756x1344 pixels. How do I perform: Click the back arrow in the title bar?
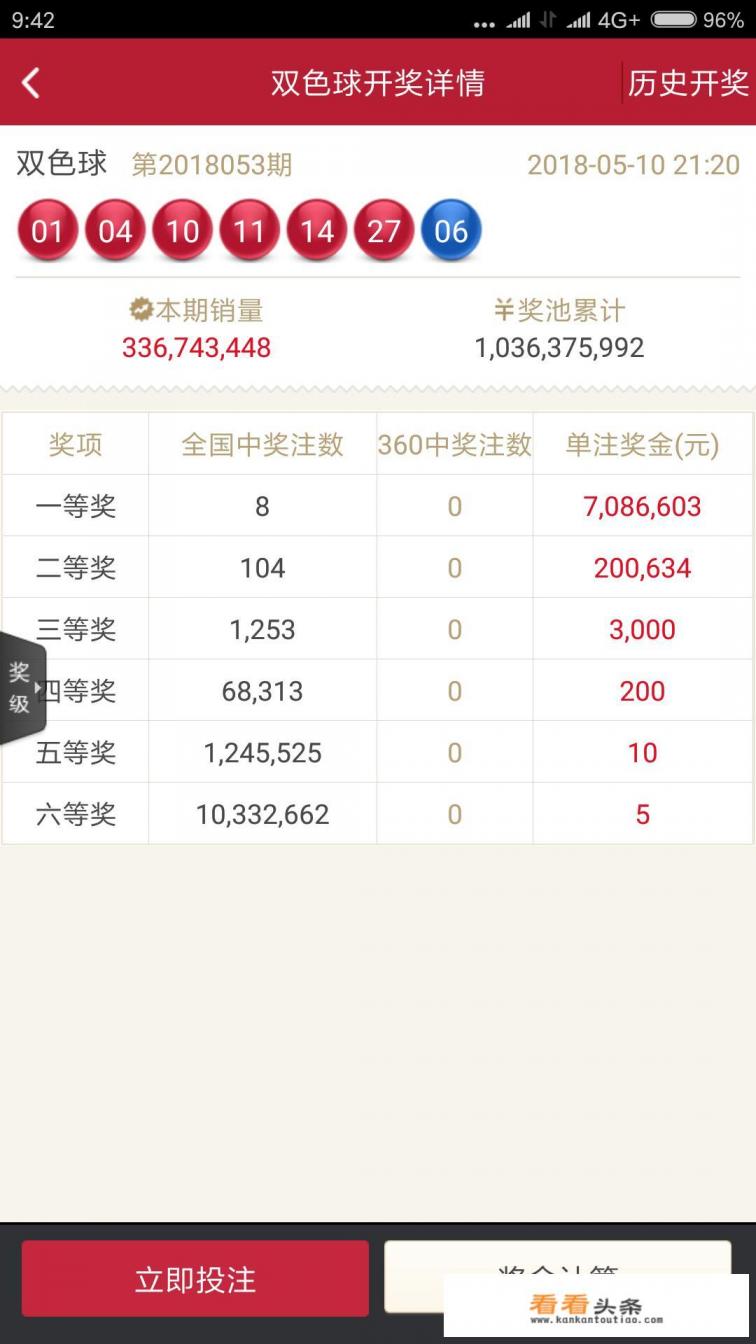pos(30,83)
